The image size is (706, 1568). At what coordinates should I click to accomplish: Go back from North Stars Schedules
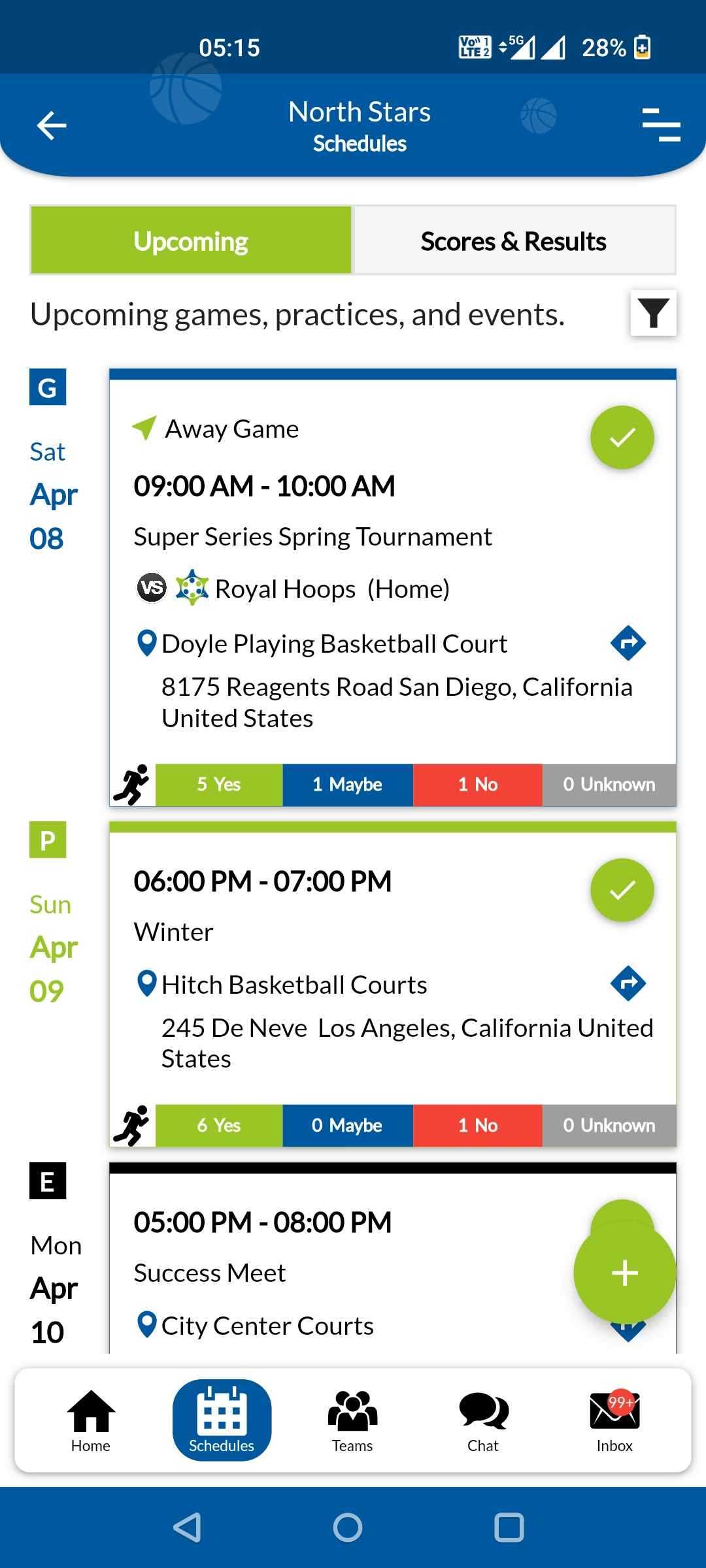point(52,125)
